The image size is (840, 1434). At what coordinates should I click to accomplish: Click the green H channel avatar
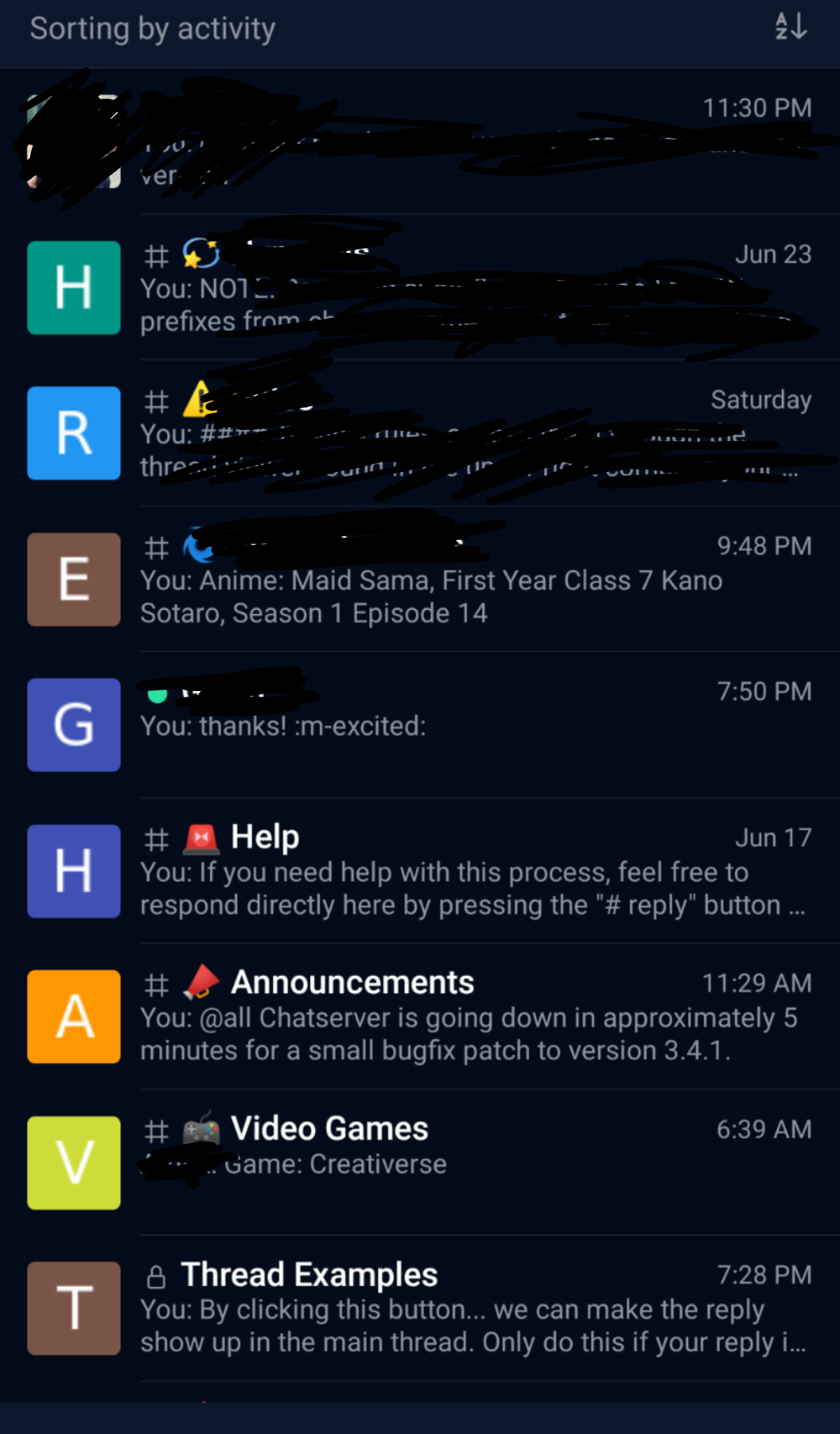(73, 287)
